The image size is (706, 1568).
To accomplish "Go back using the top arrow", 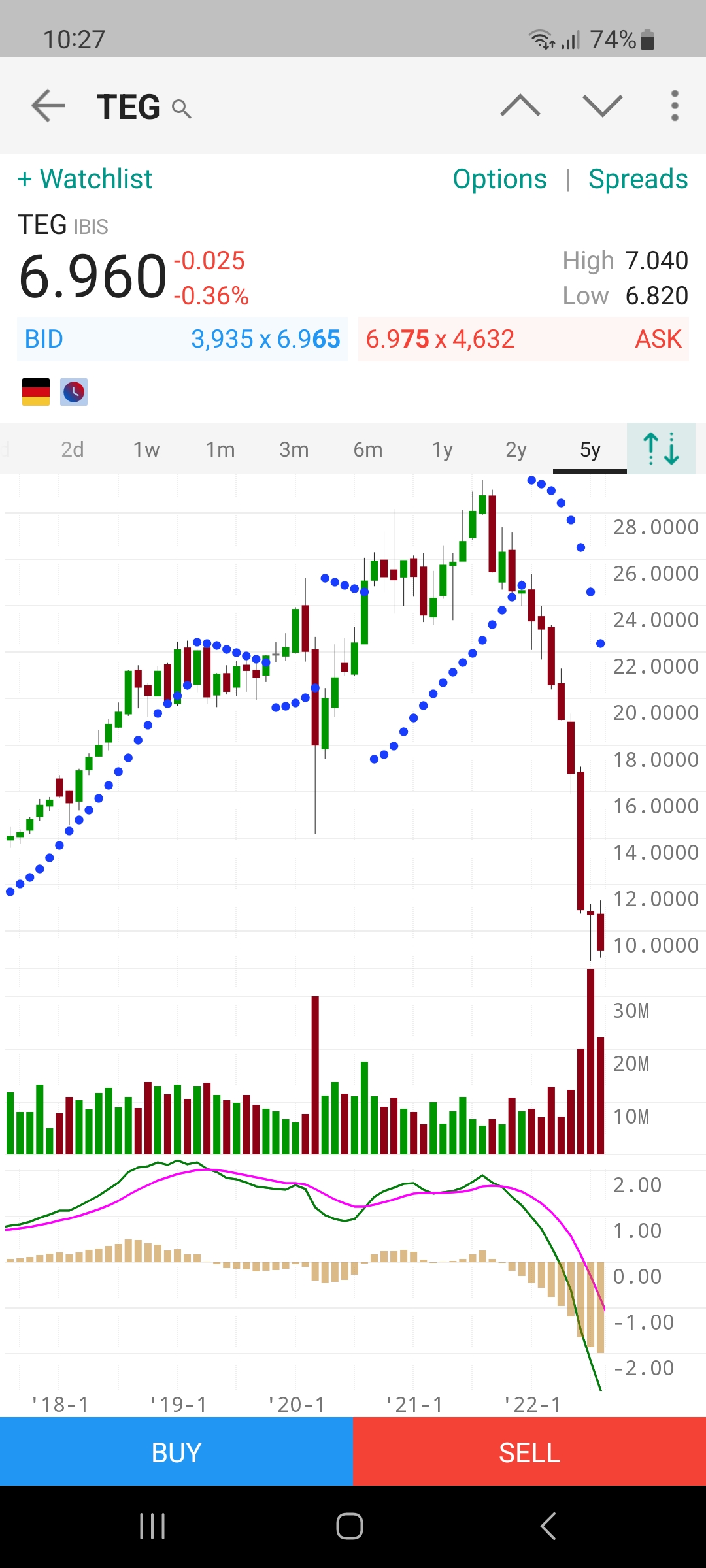I will tap(48, 106).
